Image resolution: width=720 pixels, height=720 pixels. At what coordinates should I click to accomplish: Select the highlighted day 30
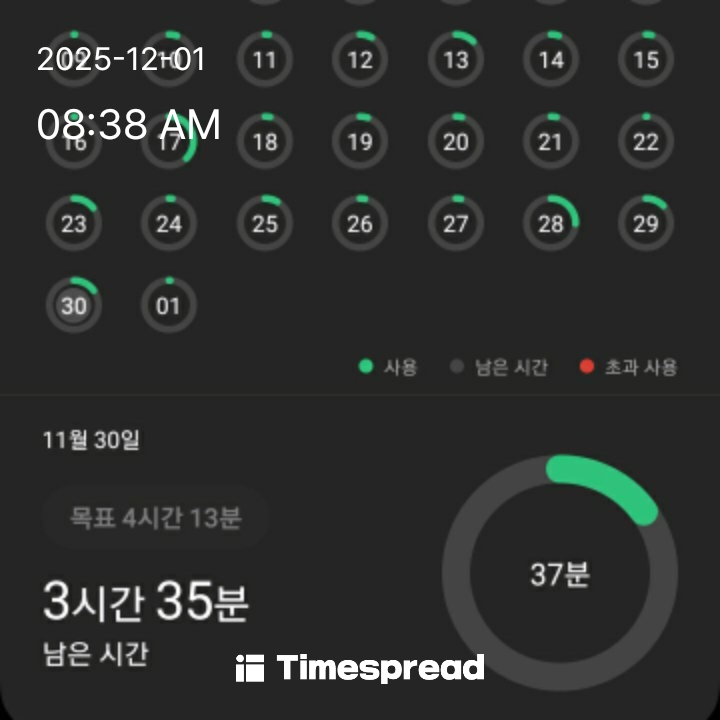(73, 305)
